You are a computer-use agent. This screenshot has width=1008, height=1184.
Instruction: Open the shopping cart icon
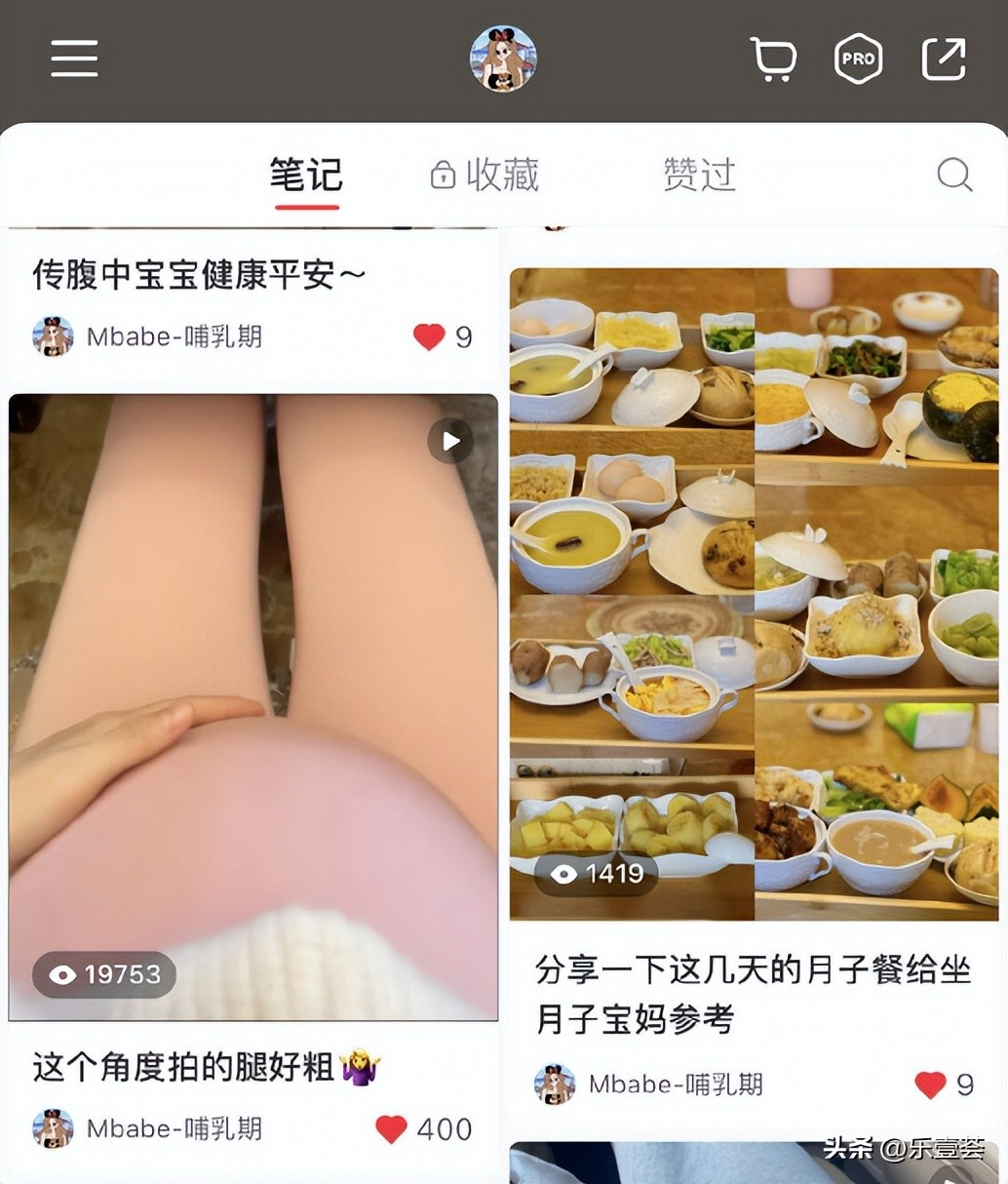(x=773, y=59)
